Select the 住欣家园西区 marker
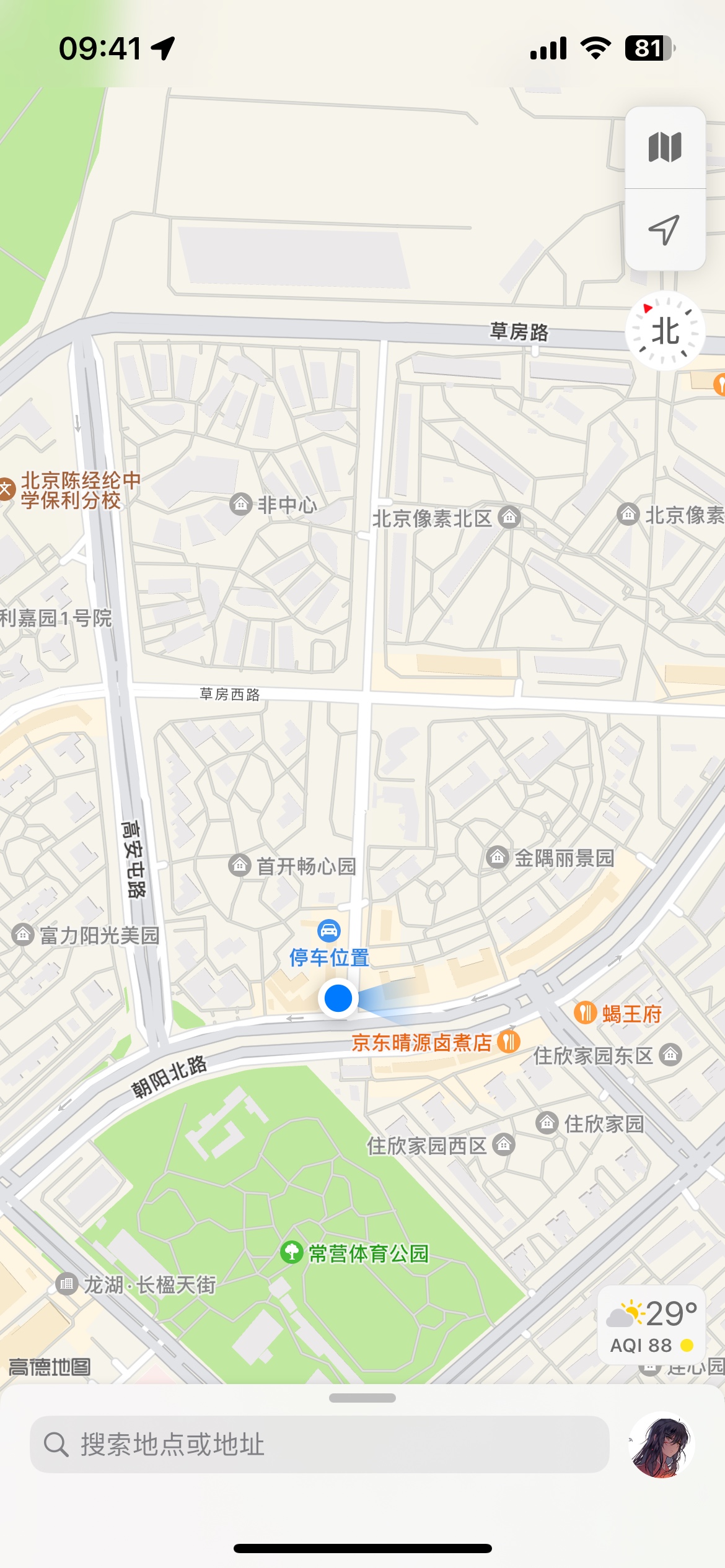Image resolution: width=725 pixels, height=1568 pixels. pyautogui.click(x=504, y=1144)
